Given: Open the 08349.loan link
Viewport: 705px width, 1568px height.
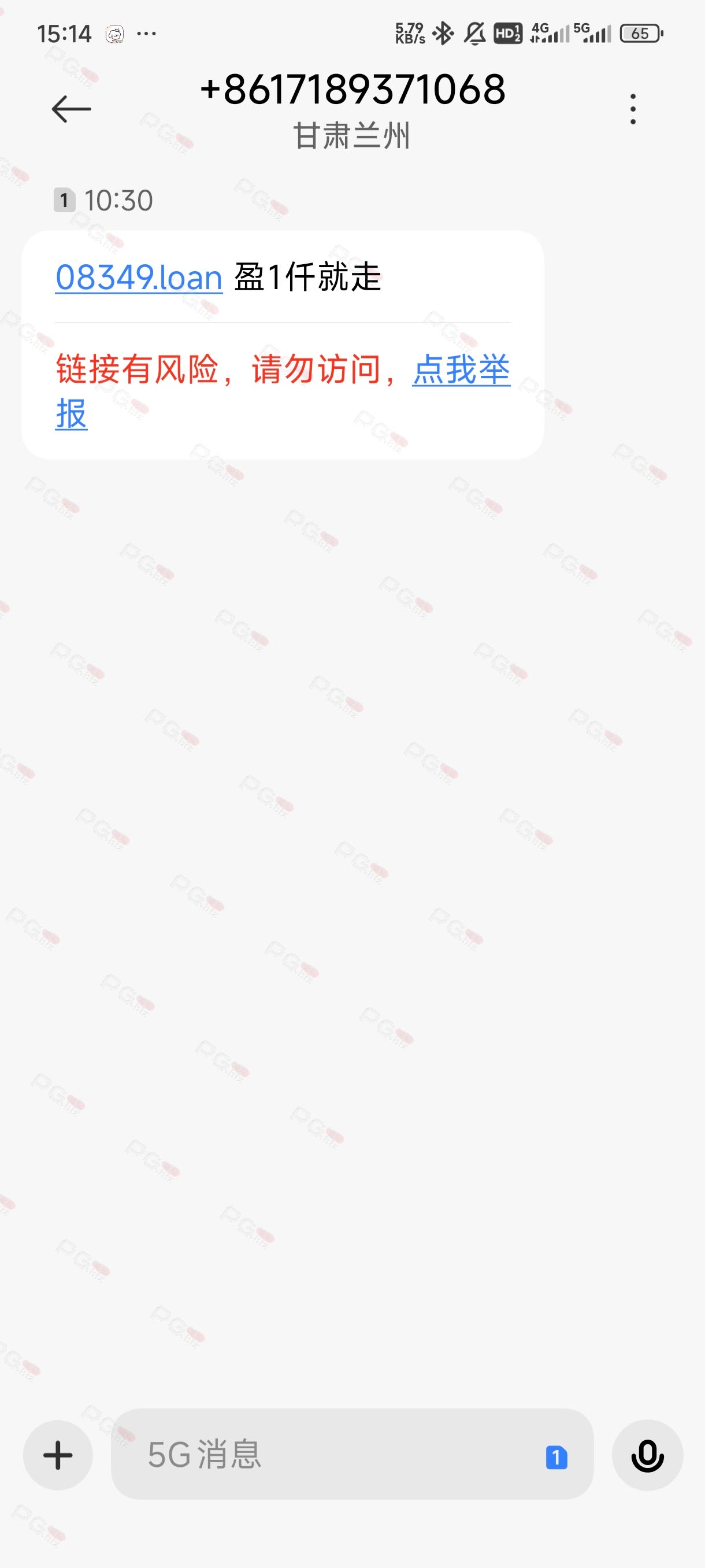Looking at the screenshot, I should [x=139, y=278].
